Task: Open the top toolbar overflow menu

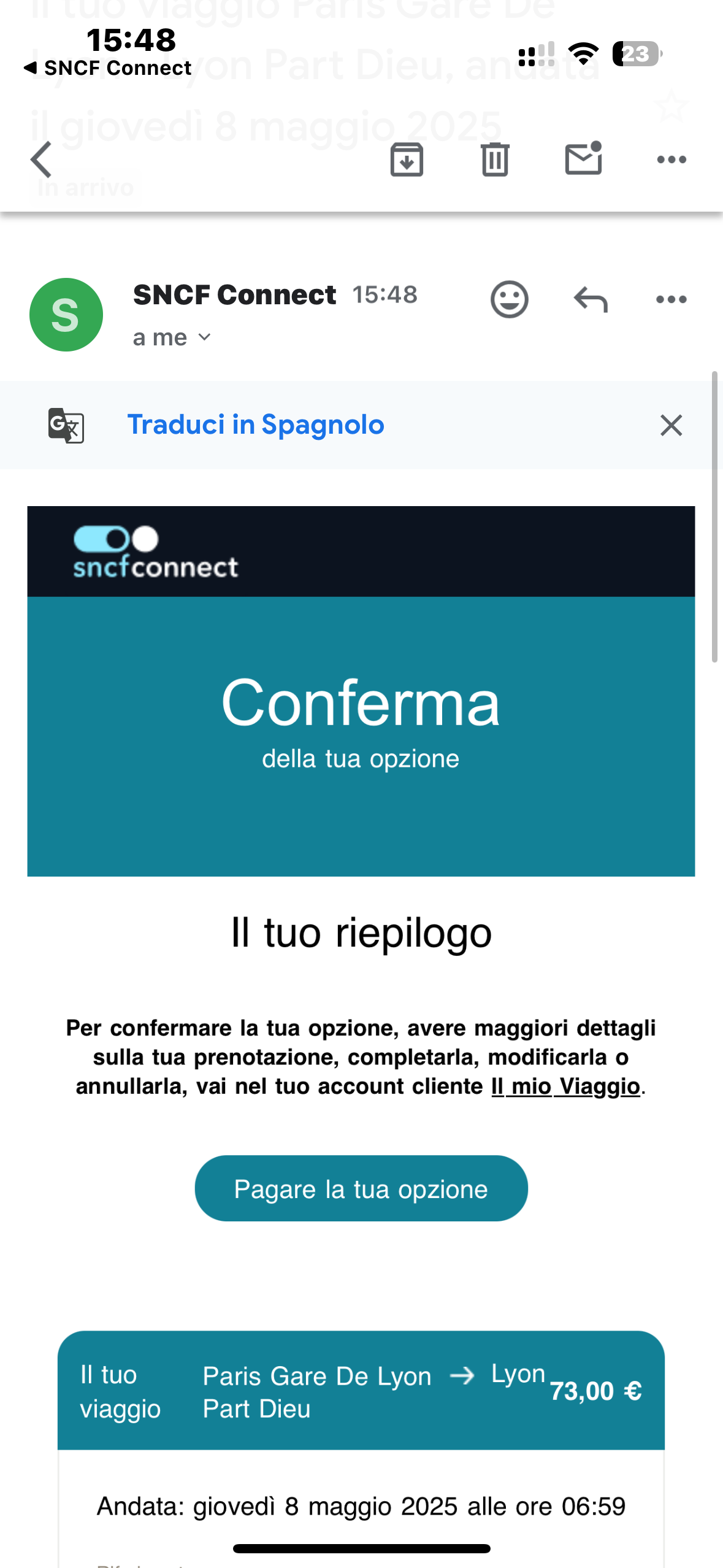Action: tap(671, 159)
